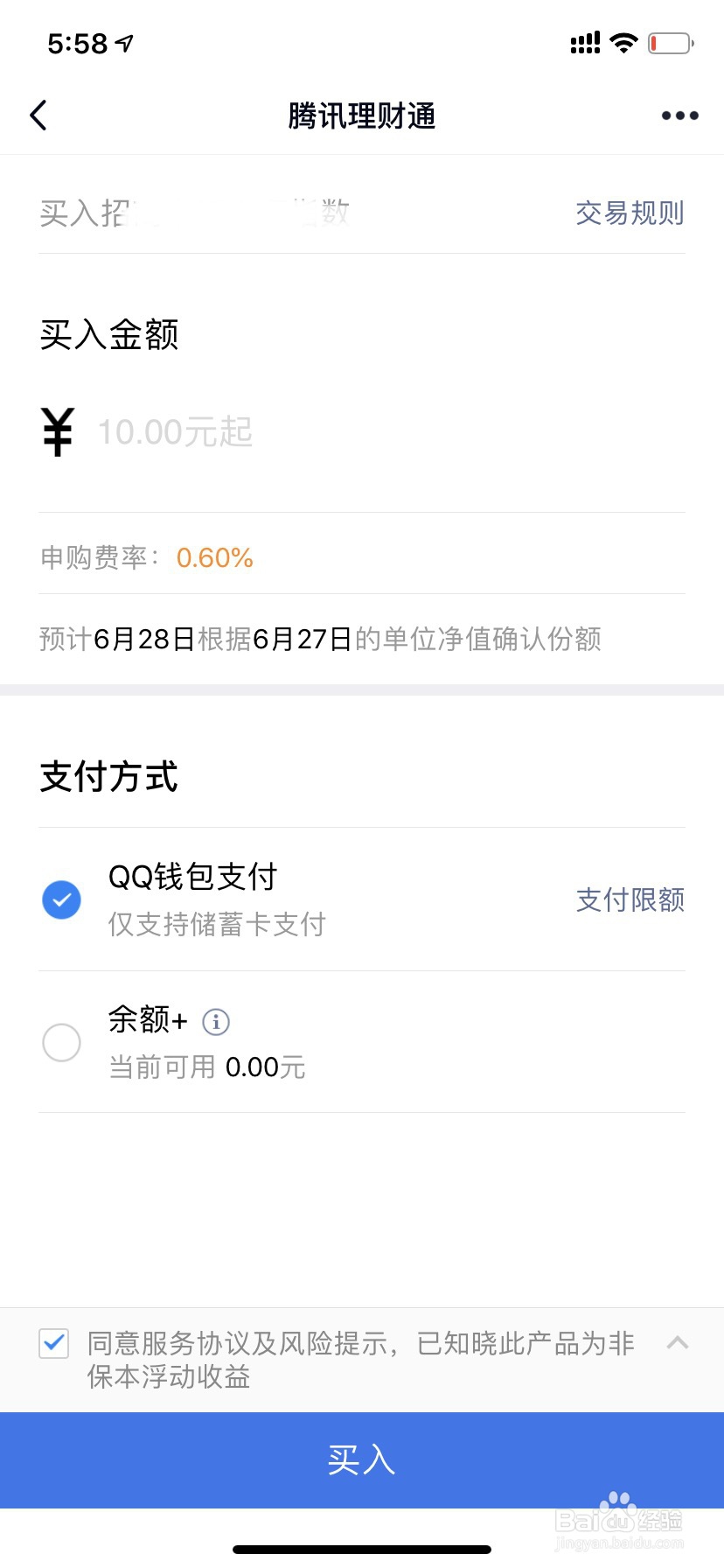Tap the 腾讯理财通 title
724x1568 pixels.
(361, 115)
